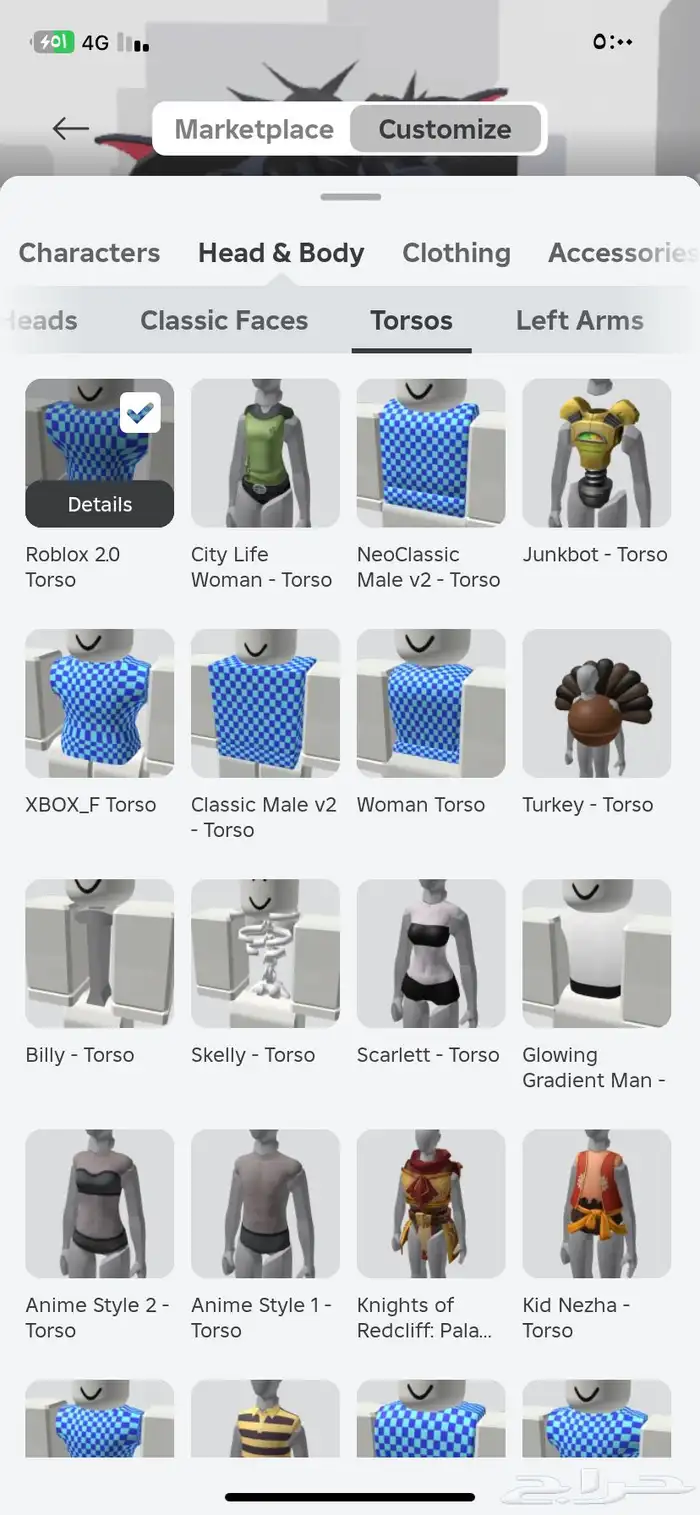Open the Accessories category
700x1515 pixels.
point(620,253)
